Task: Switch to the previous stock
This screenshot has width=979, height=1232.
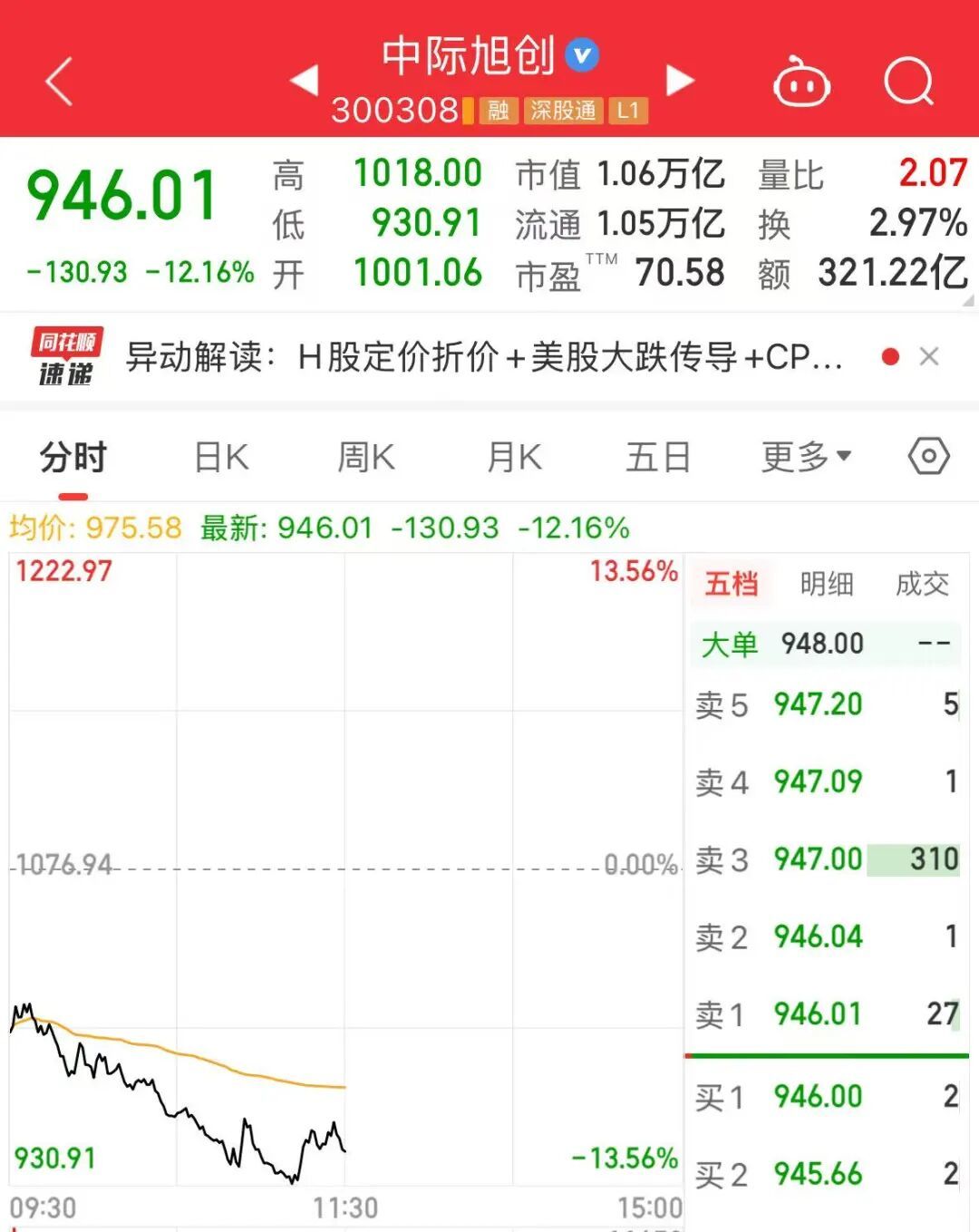Action: click(305, 80)
